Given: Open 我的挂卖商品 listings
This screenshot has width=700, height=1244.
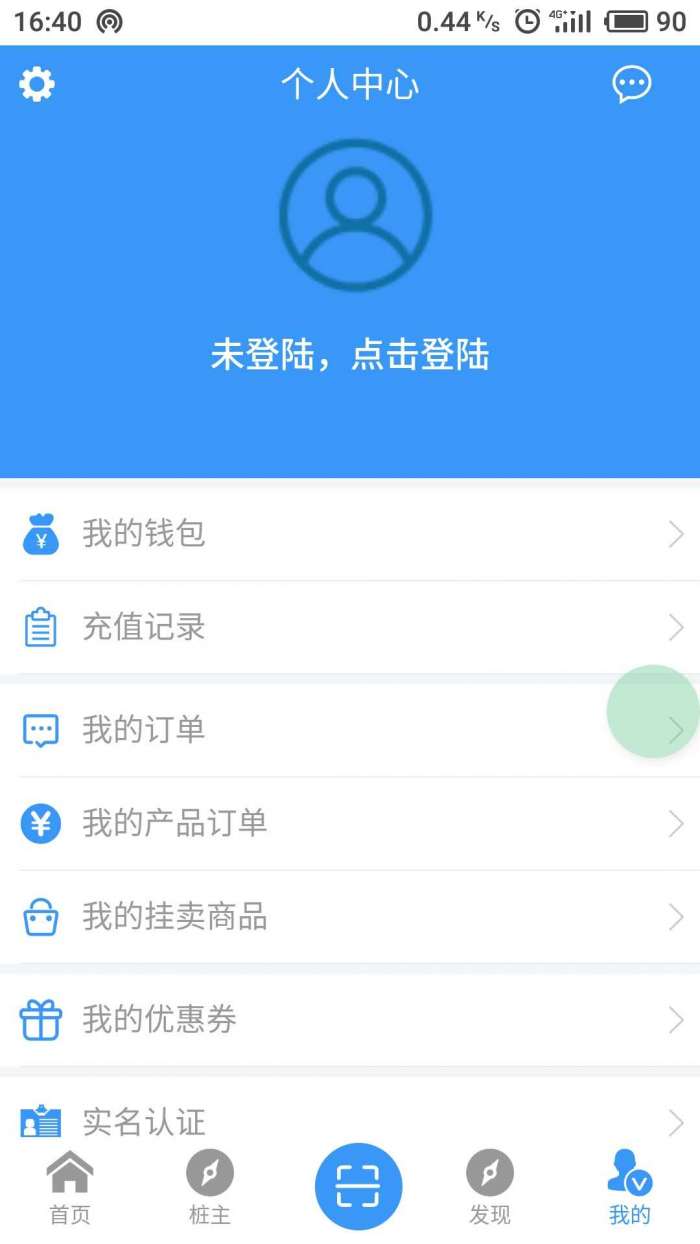Looking at the screenshot, I should point(350,917).
